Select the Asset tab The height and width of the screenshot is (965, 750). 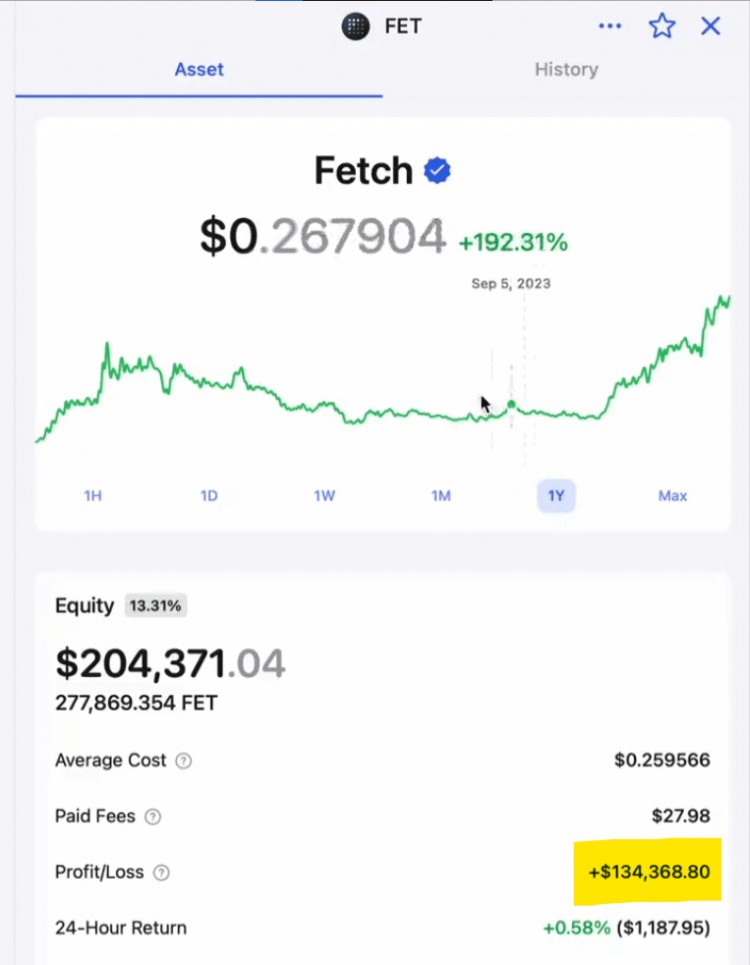click(199, 70)
